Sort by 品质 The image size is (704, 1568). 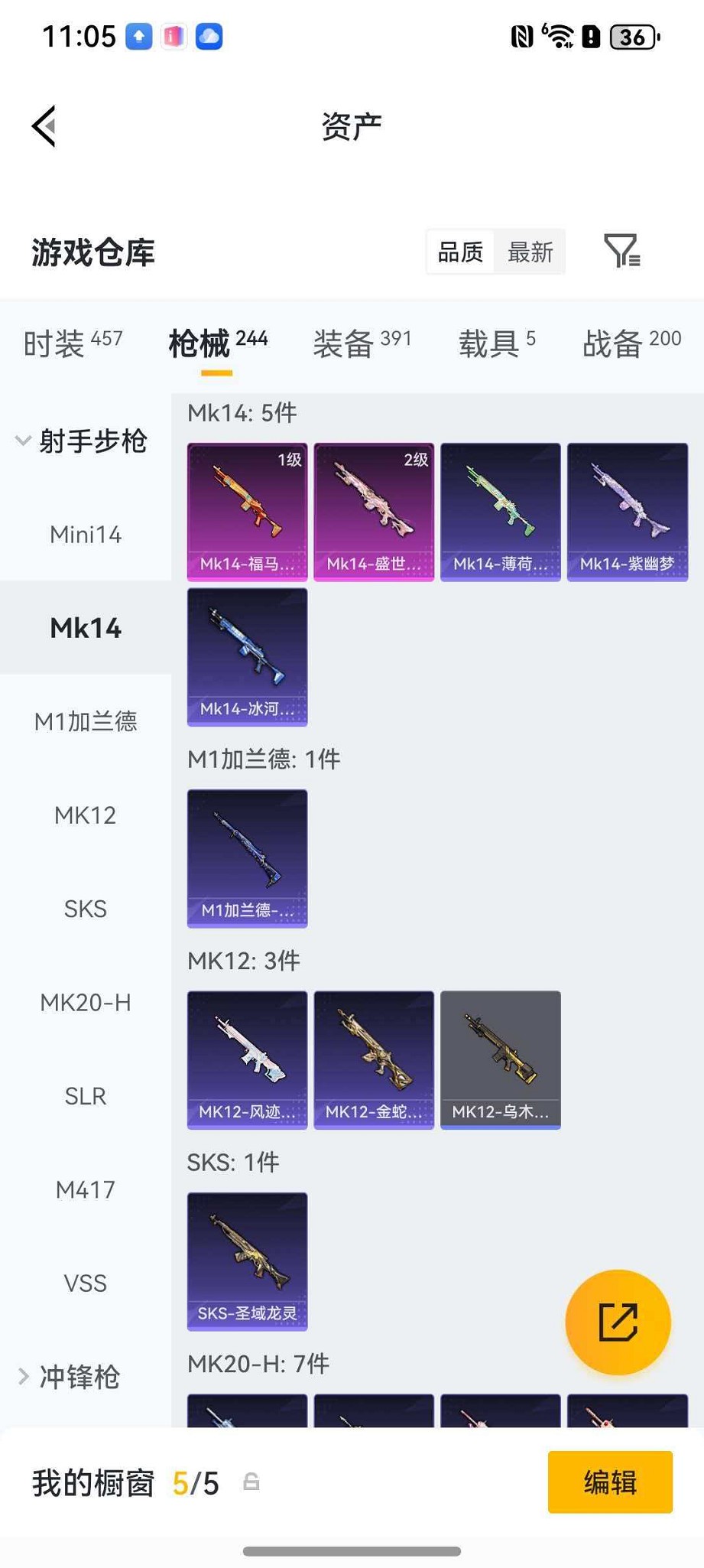click(x=460, y=252)
